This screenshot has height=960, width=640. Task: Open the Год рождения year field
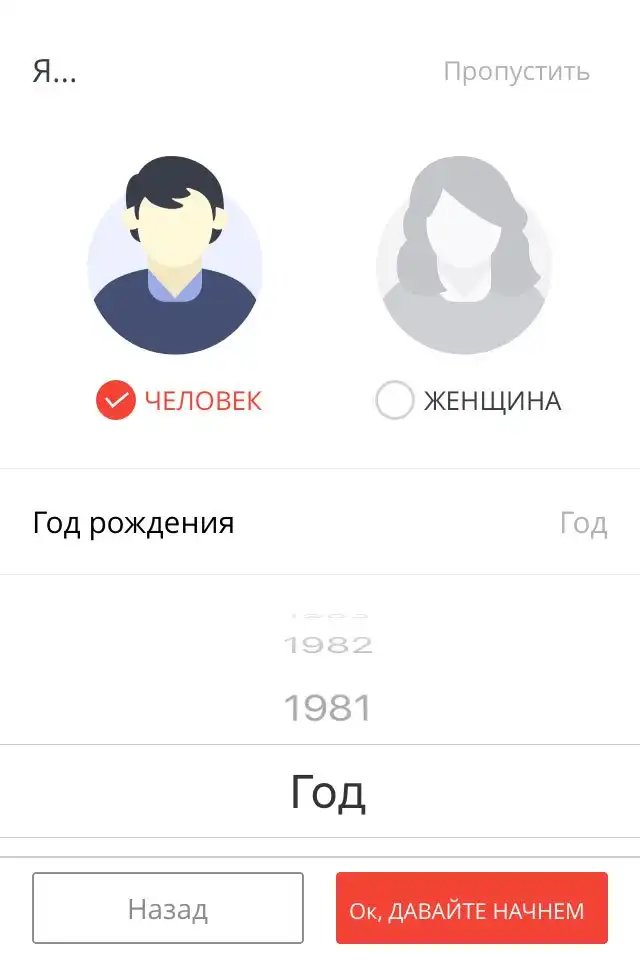click(x=320, y=523)
